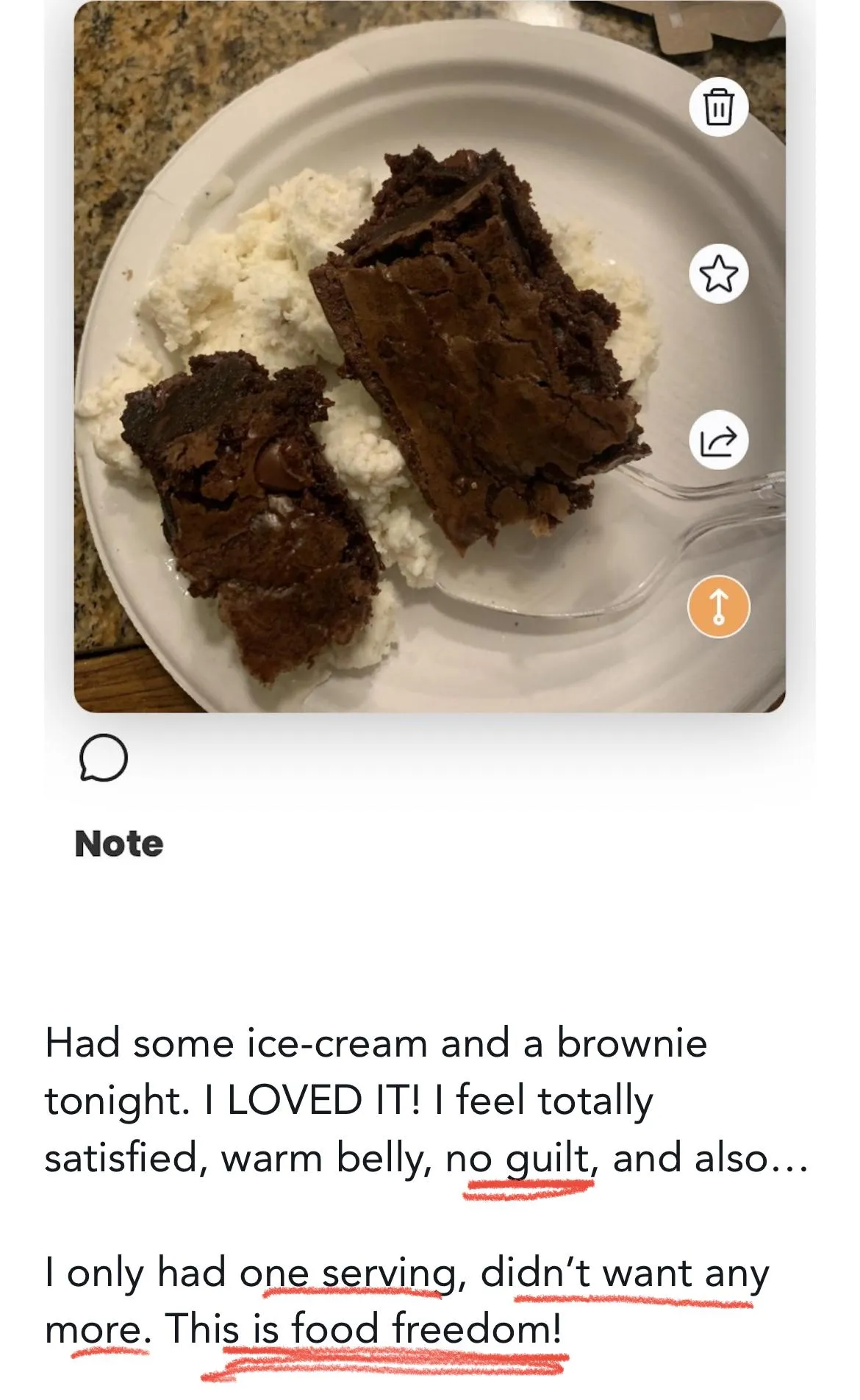
Task: Tap the orange arrow button on photo
Action: tap(718, 607)
